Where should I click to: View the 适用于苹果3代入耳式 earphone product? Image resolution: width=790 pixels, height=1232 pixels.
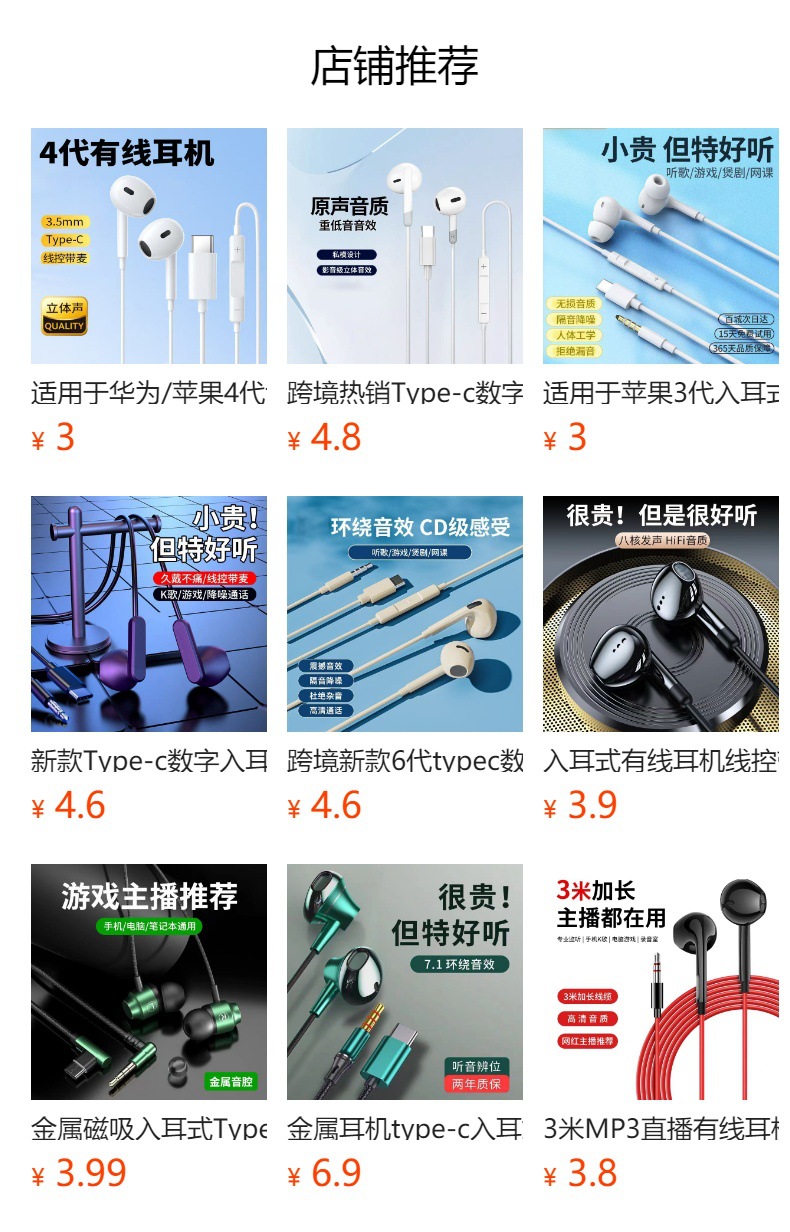pos(661,292)
